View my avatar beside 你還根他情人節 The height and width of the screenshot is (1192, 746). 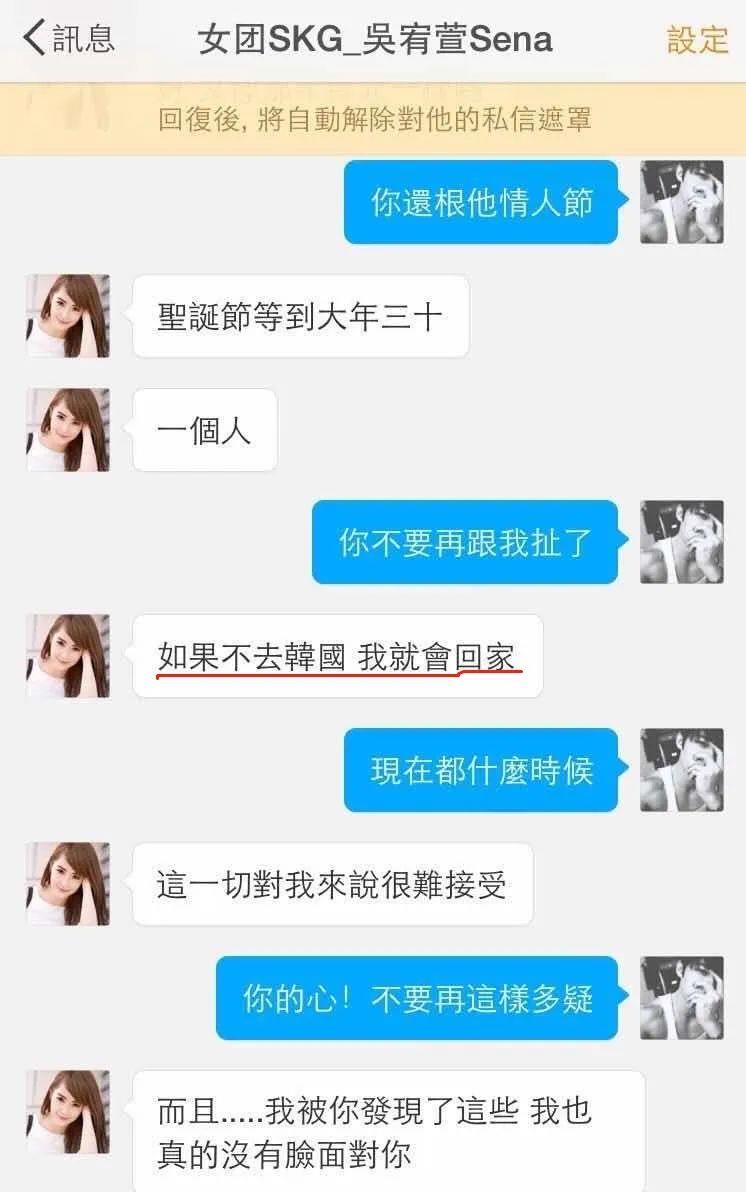click(681, 202)
